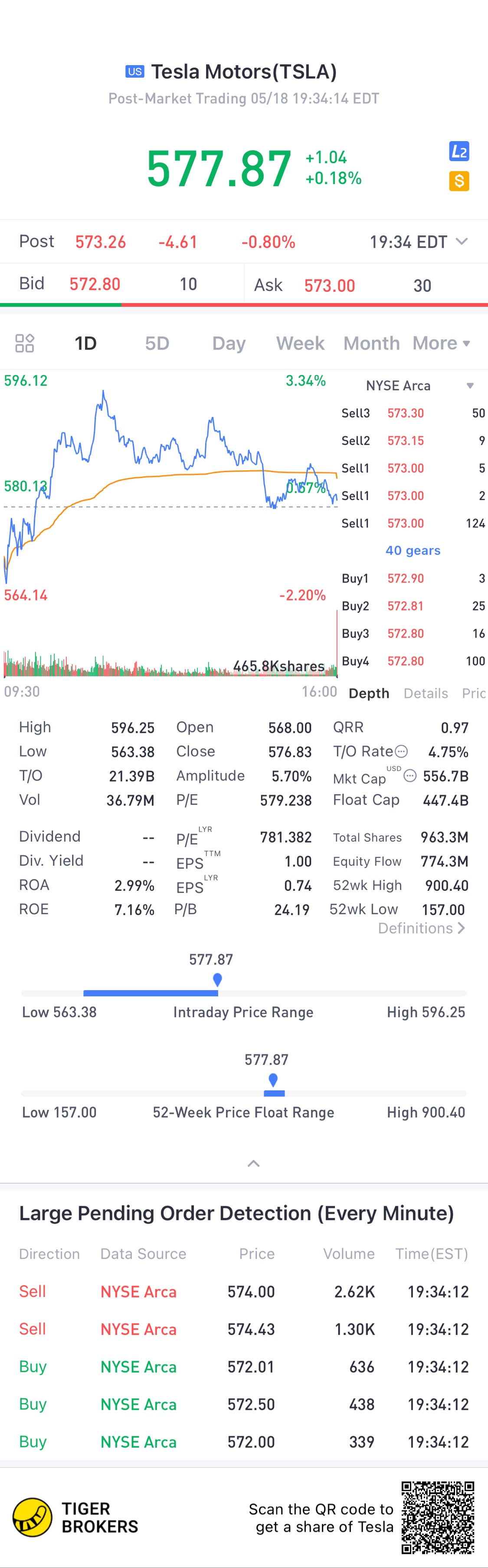
Task: Show the Day candlestick chart
Action: point(229,343)
